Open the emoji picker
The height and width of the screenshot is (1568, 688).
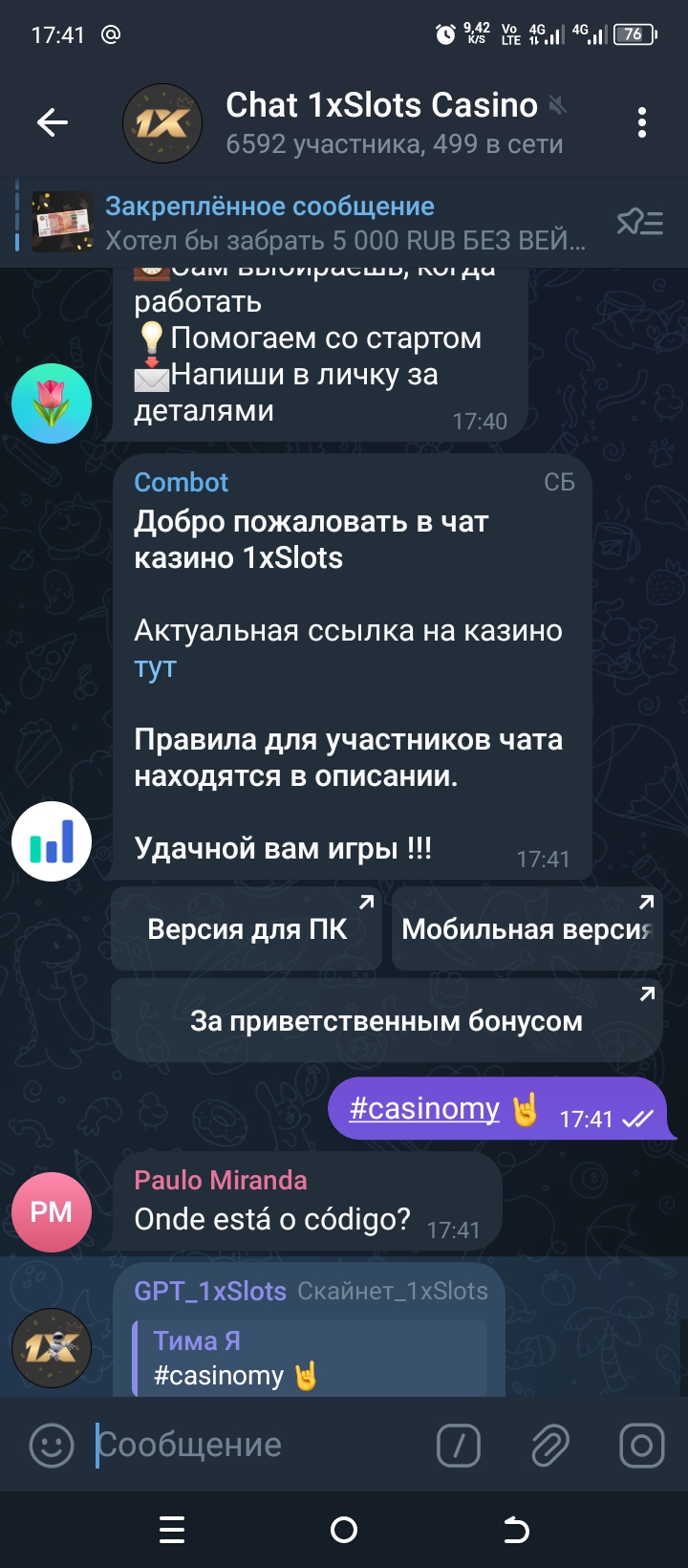pos(52,1445)
